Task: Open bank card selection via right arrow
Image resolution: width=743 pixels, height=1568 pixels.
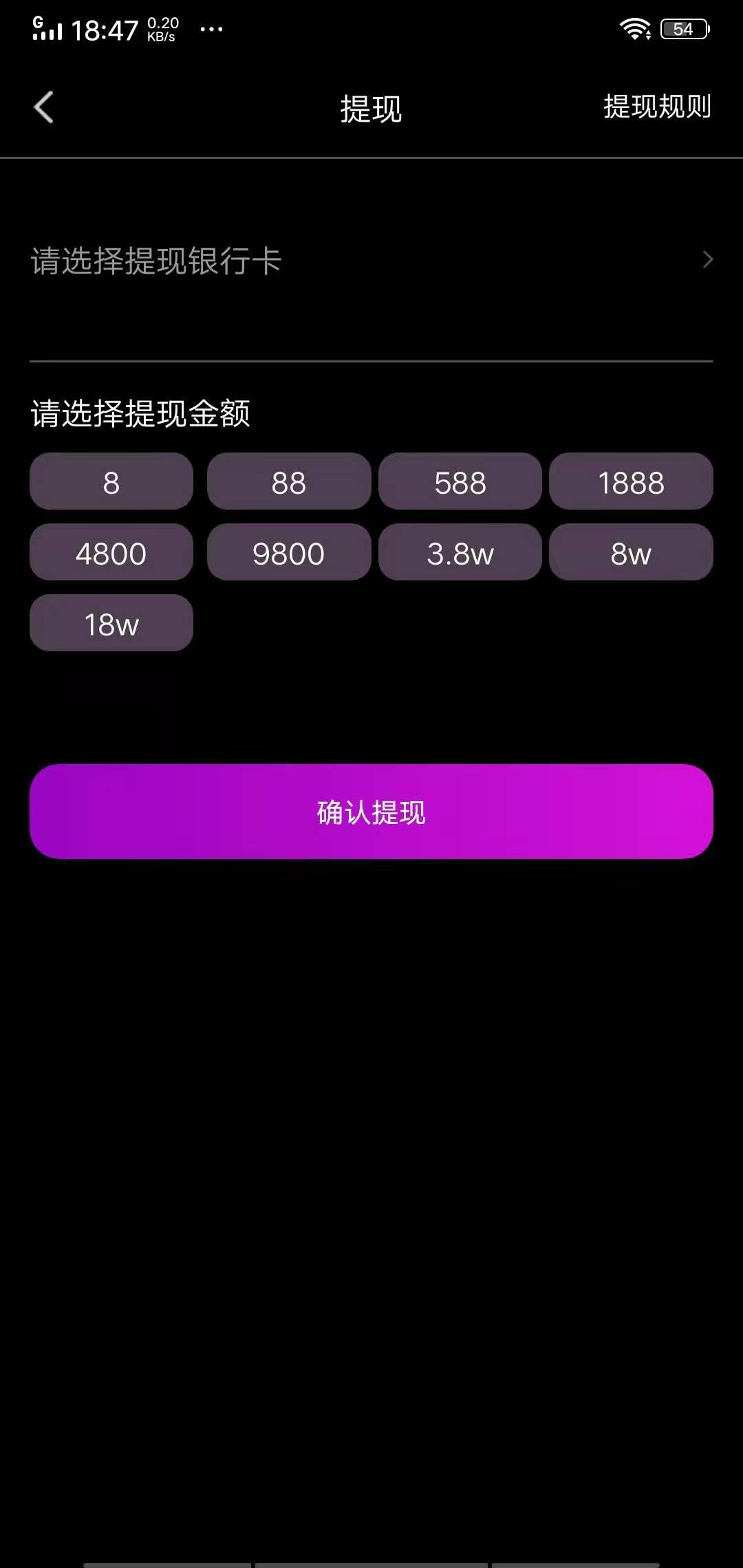Action: 709,260
